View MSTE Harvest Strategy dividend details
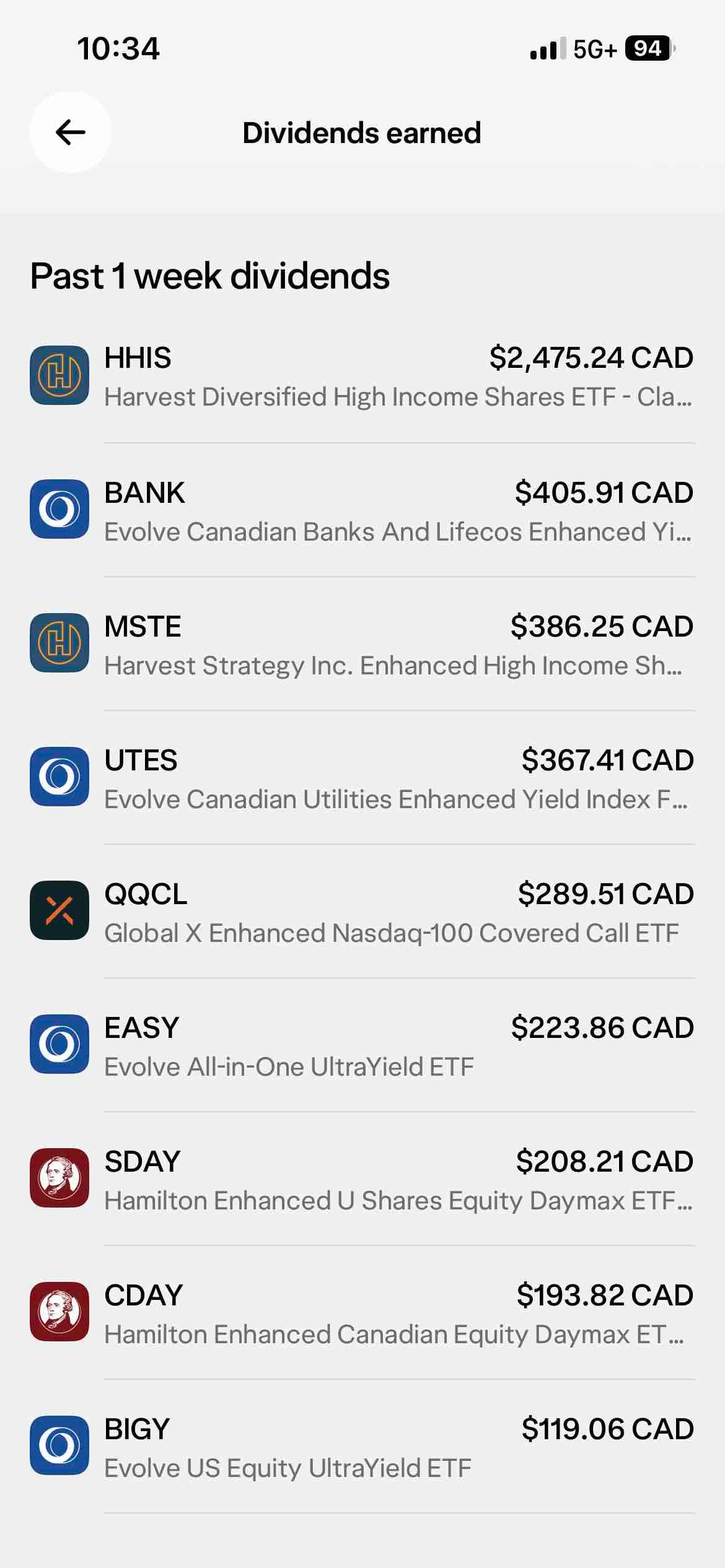Screen dimensions: 725x1568 pos(362,643)
